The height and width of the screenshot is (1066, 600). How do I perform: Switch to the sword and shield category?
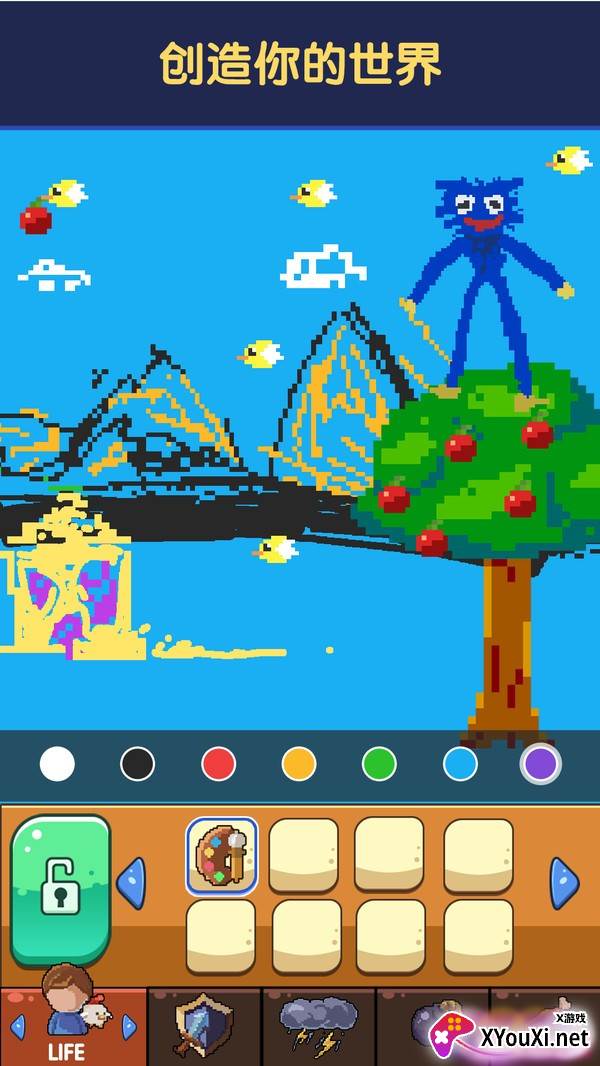204,1027
